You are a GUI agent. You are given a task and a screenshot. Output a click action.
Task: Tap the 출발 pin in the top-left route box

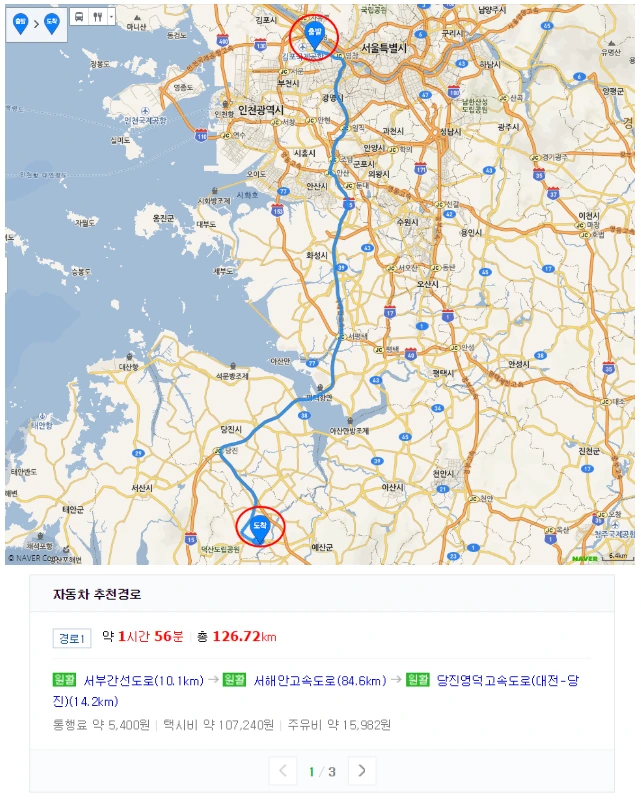21,24
